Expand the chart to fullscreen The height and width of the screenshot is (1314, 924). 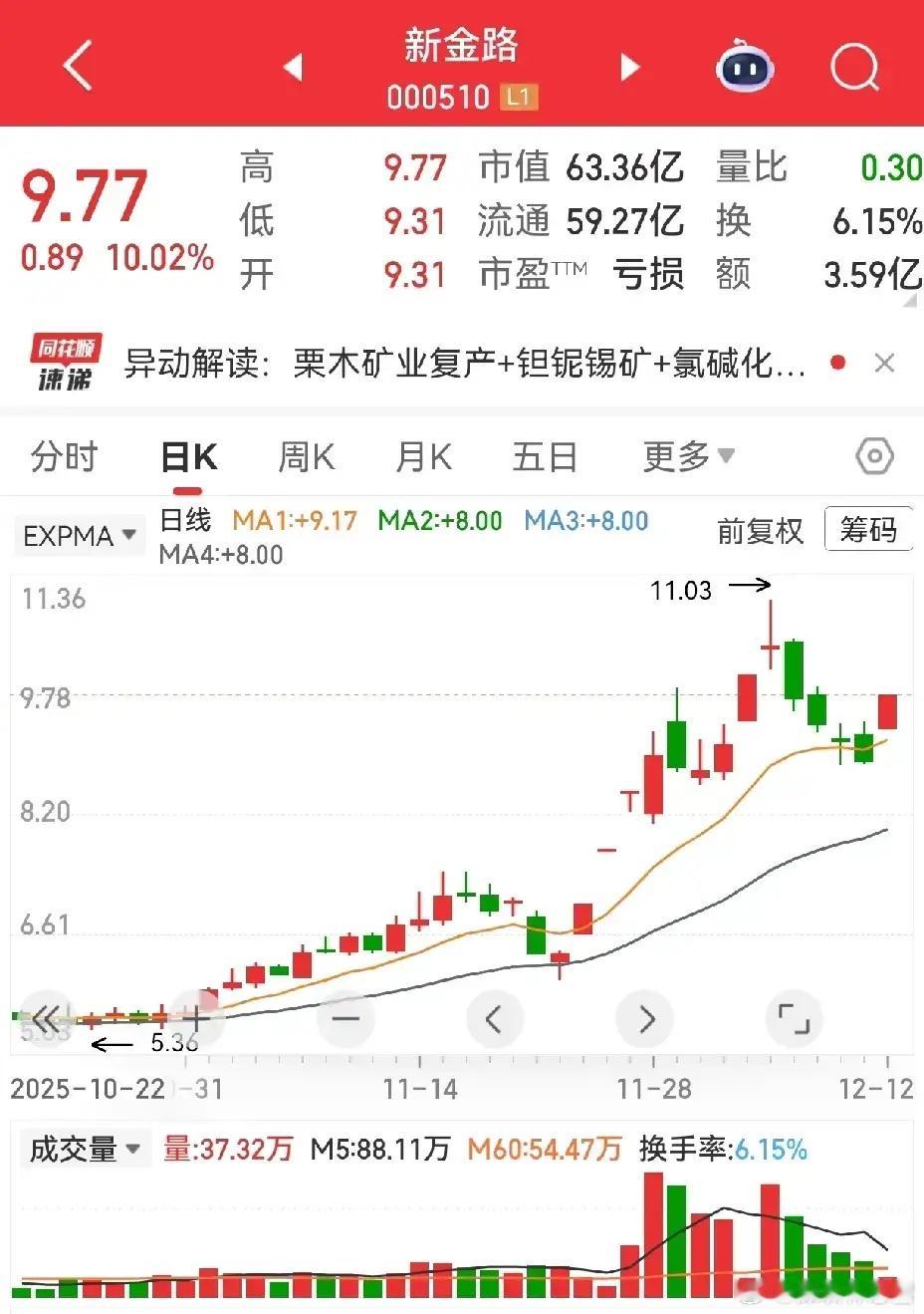coord(794,1018)
